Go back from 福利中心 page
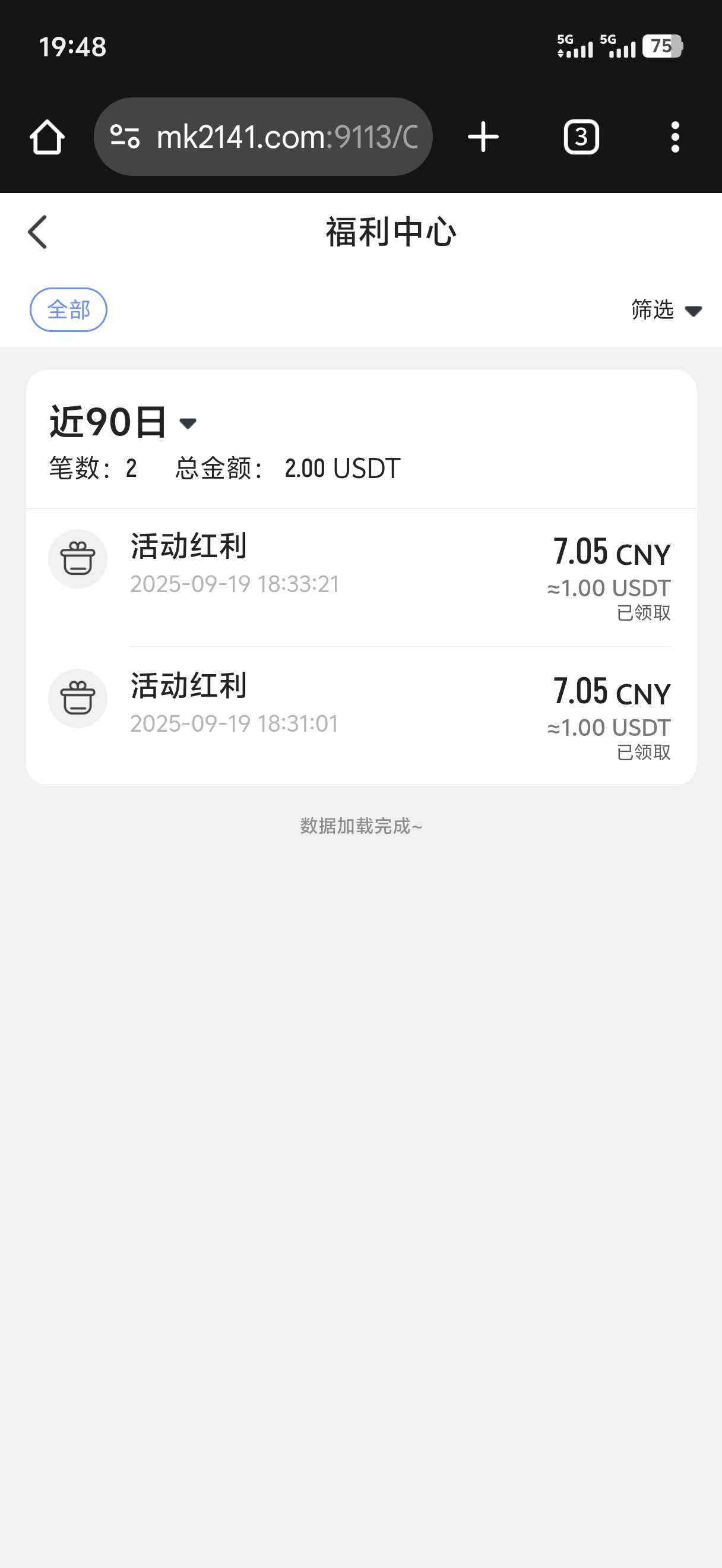 38,232
